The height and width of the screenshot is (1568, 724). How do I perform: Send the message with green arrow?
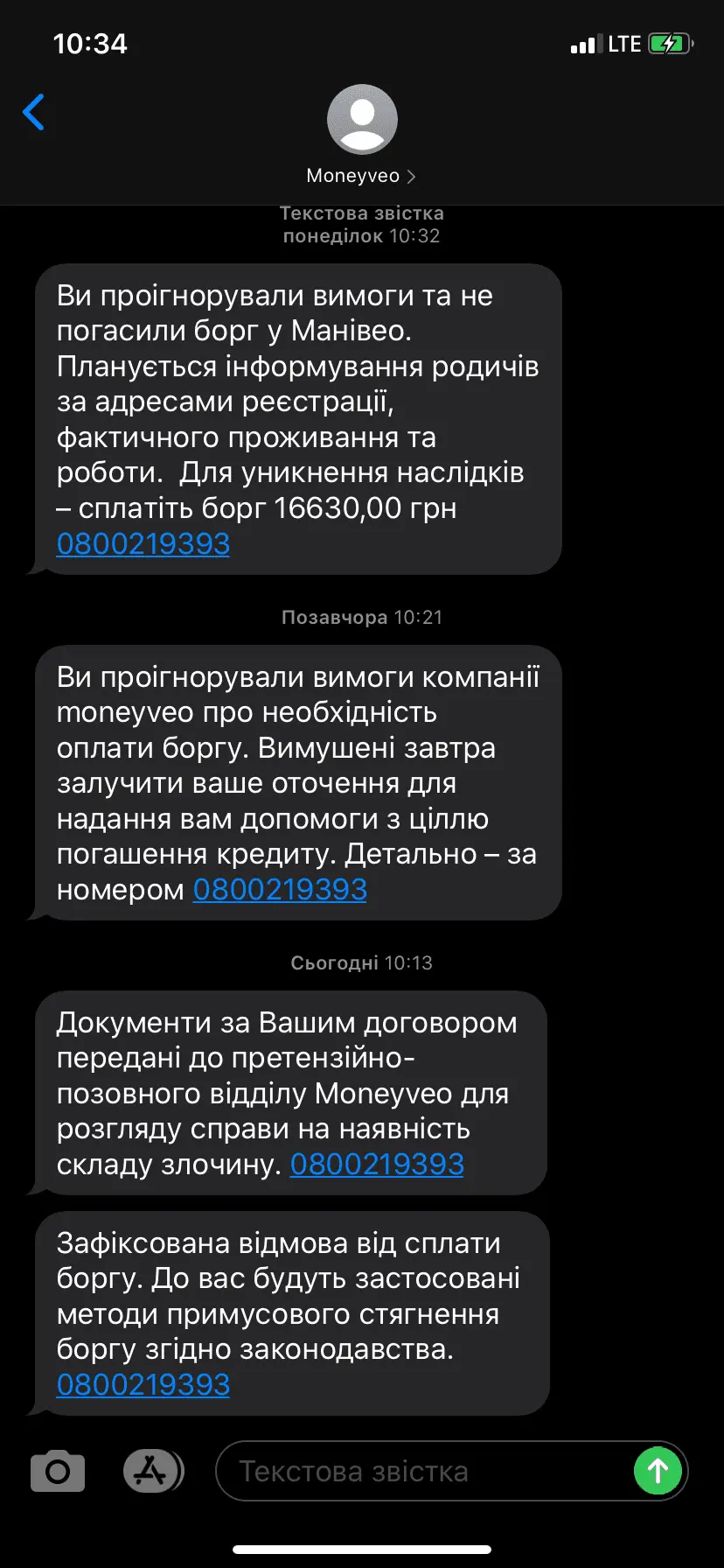pos(658,1471)
